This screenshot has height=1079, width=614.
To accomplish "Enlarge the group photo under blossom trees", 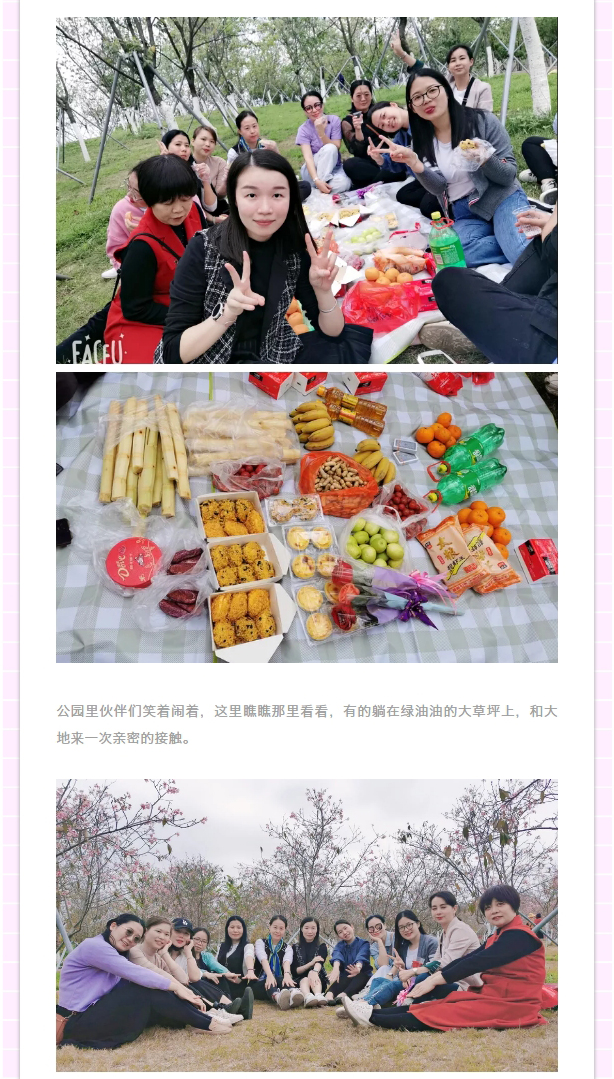I will click(306, 925).
